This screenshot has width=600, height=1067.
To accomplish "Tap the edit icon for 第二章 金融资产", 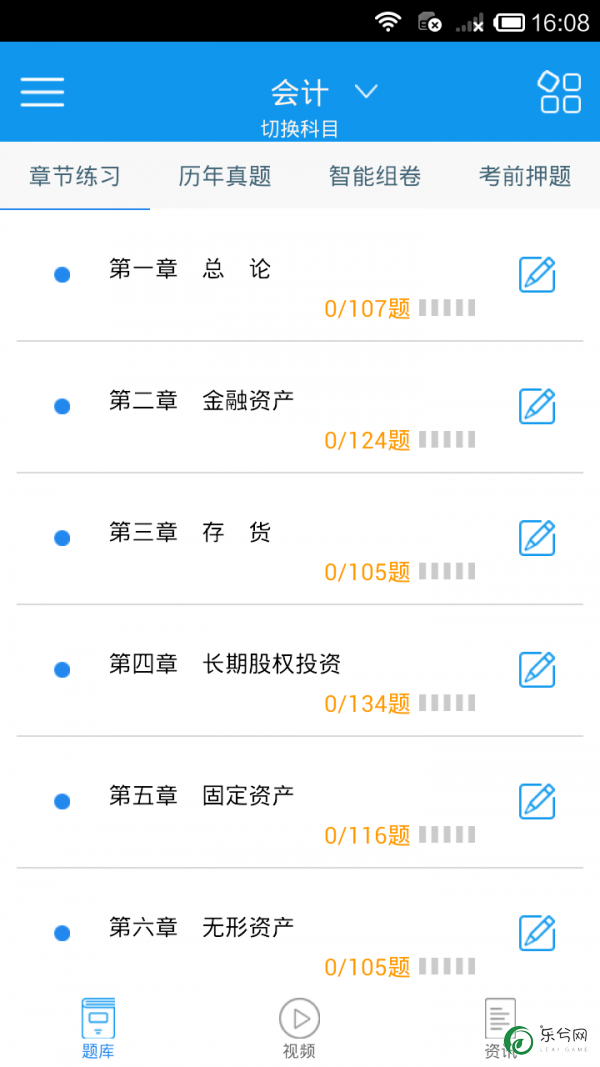I will pyautogui.click(x=537, y=406).
